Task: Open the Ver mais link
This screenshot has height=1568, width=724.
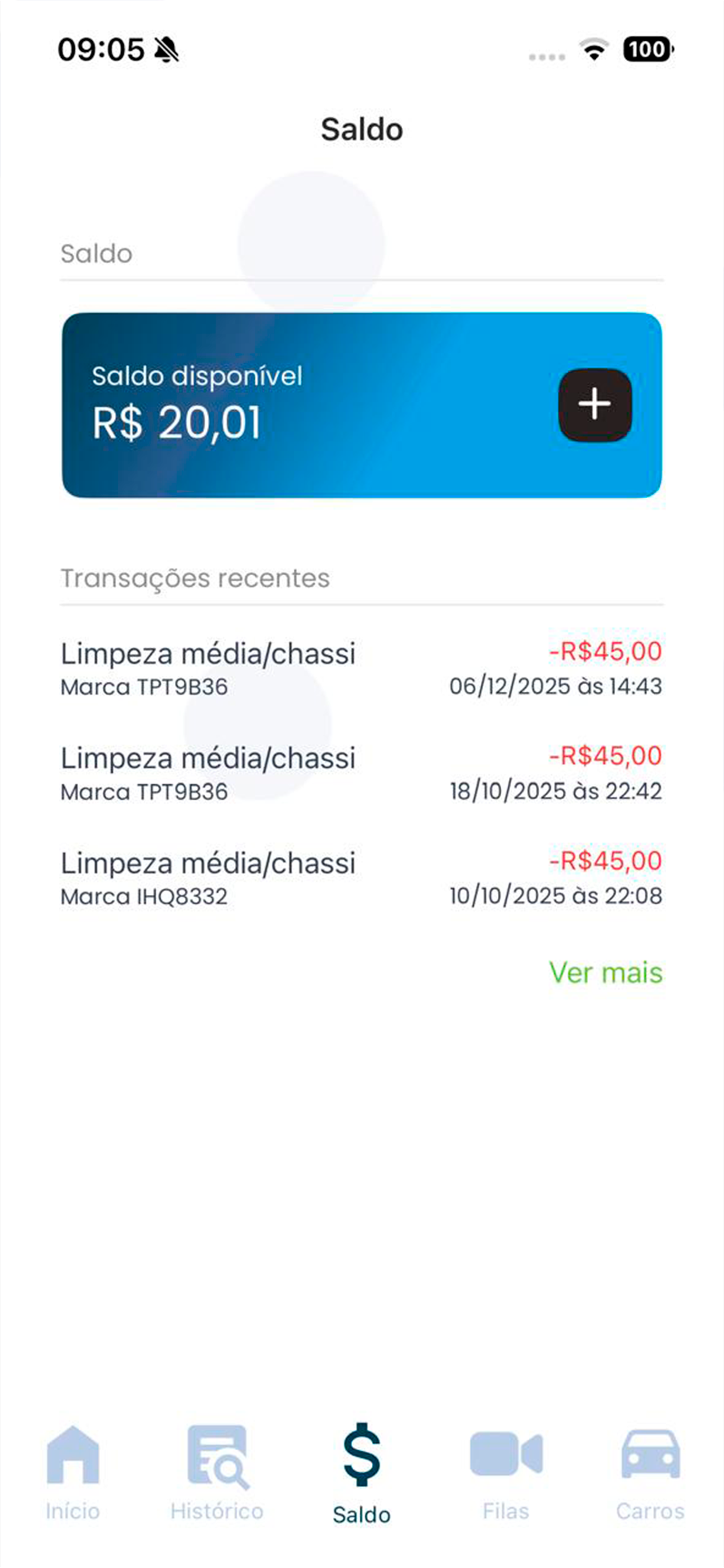Action: coord(605,972)
